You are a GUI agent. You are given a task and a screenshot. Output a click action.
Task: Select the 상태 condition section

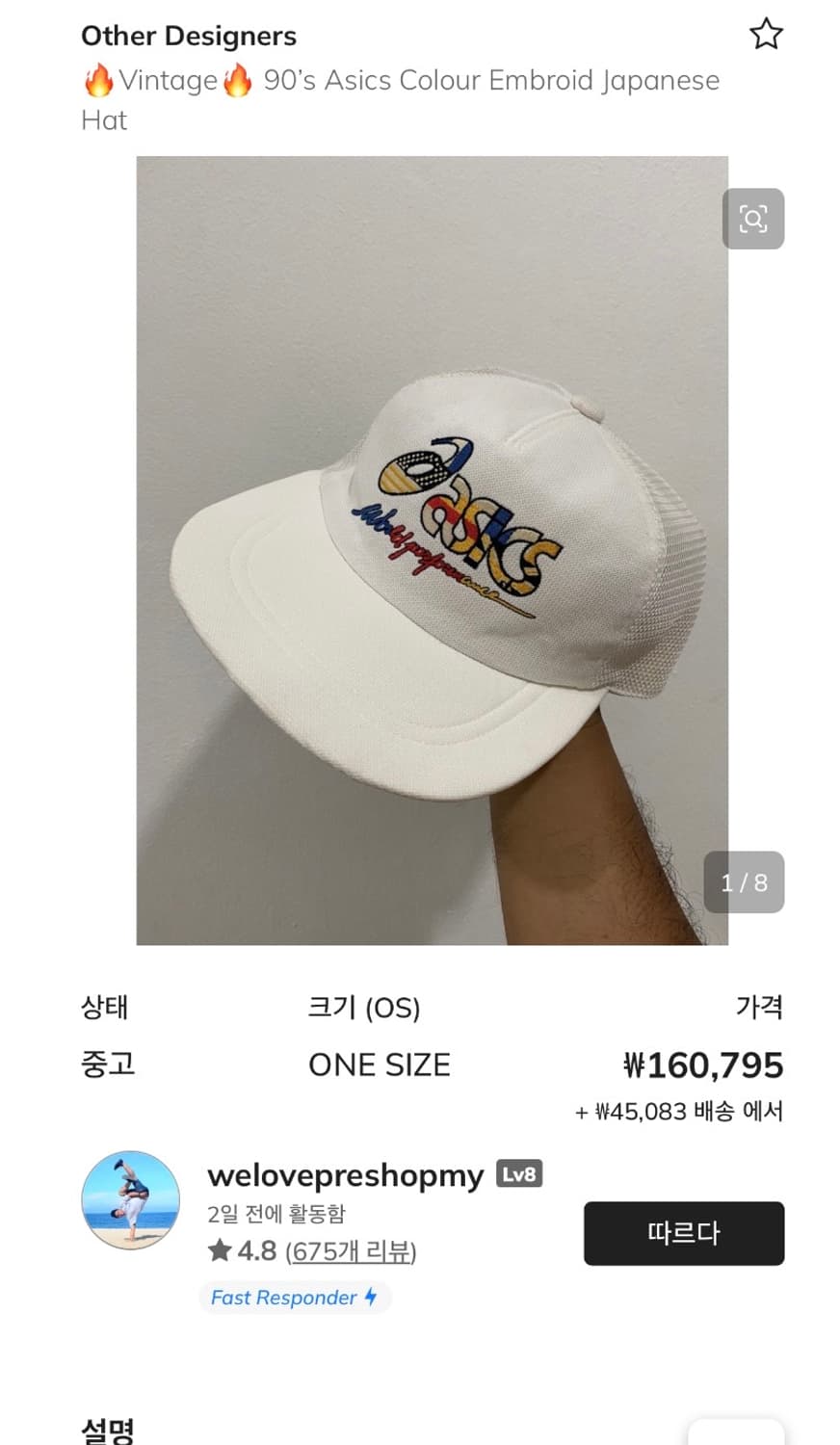click(x=106, y=1007)
